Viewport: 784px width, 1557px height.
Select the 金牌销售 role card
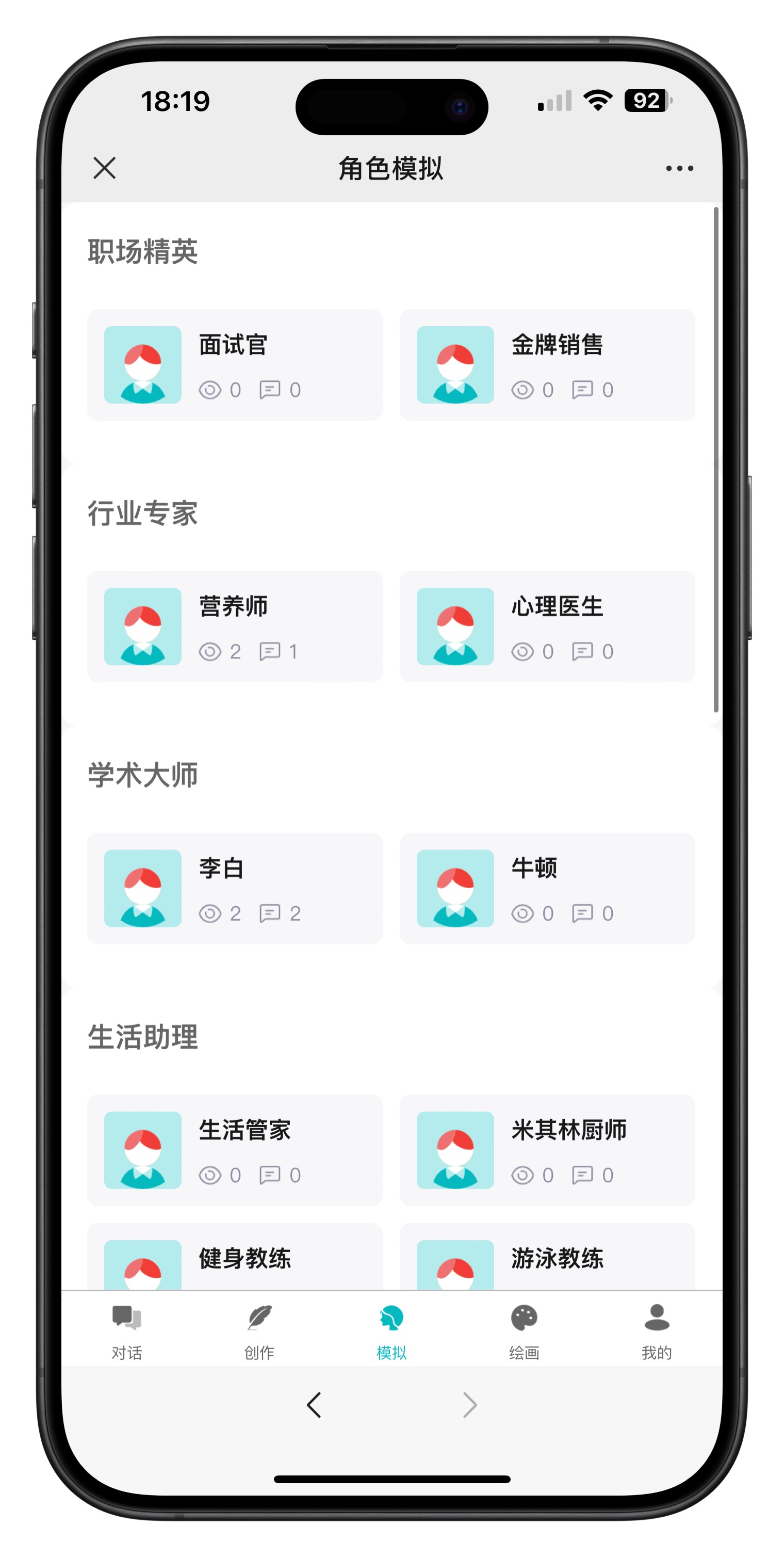pyautogui.click(x=547, y=364)
